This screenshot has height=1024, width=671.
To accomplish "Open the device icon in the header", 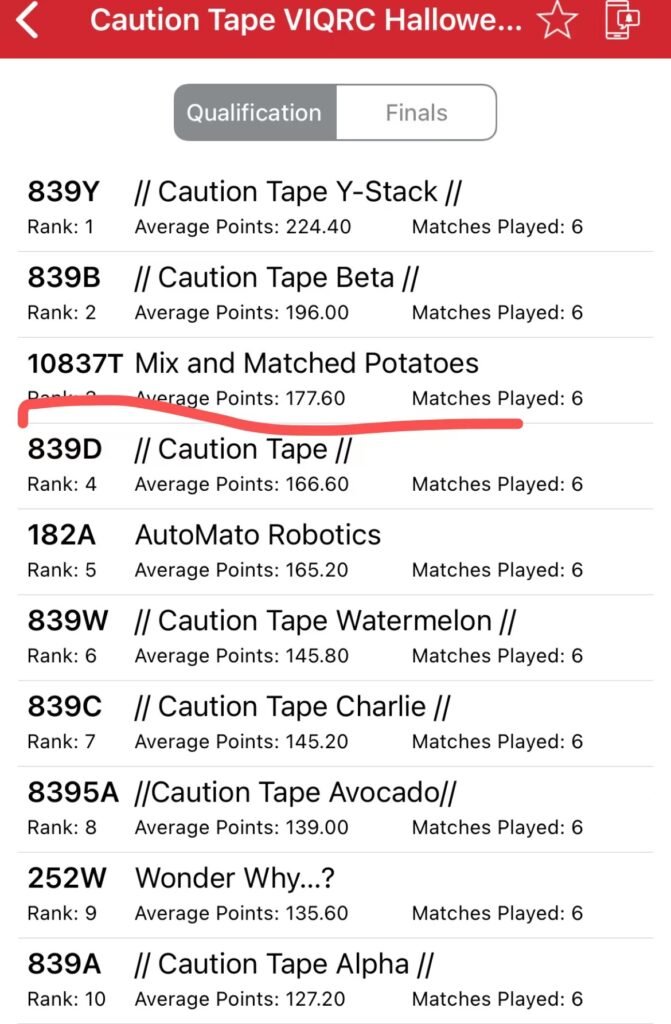I will [624, 21].
